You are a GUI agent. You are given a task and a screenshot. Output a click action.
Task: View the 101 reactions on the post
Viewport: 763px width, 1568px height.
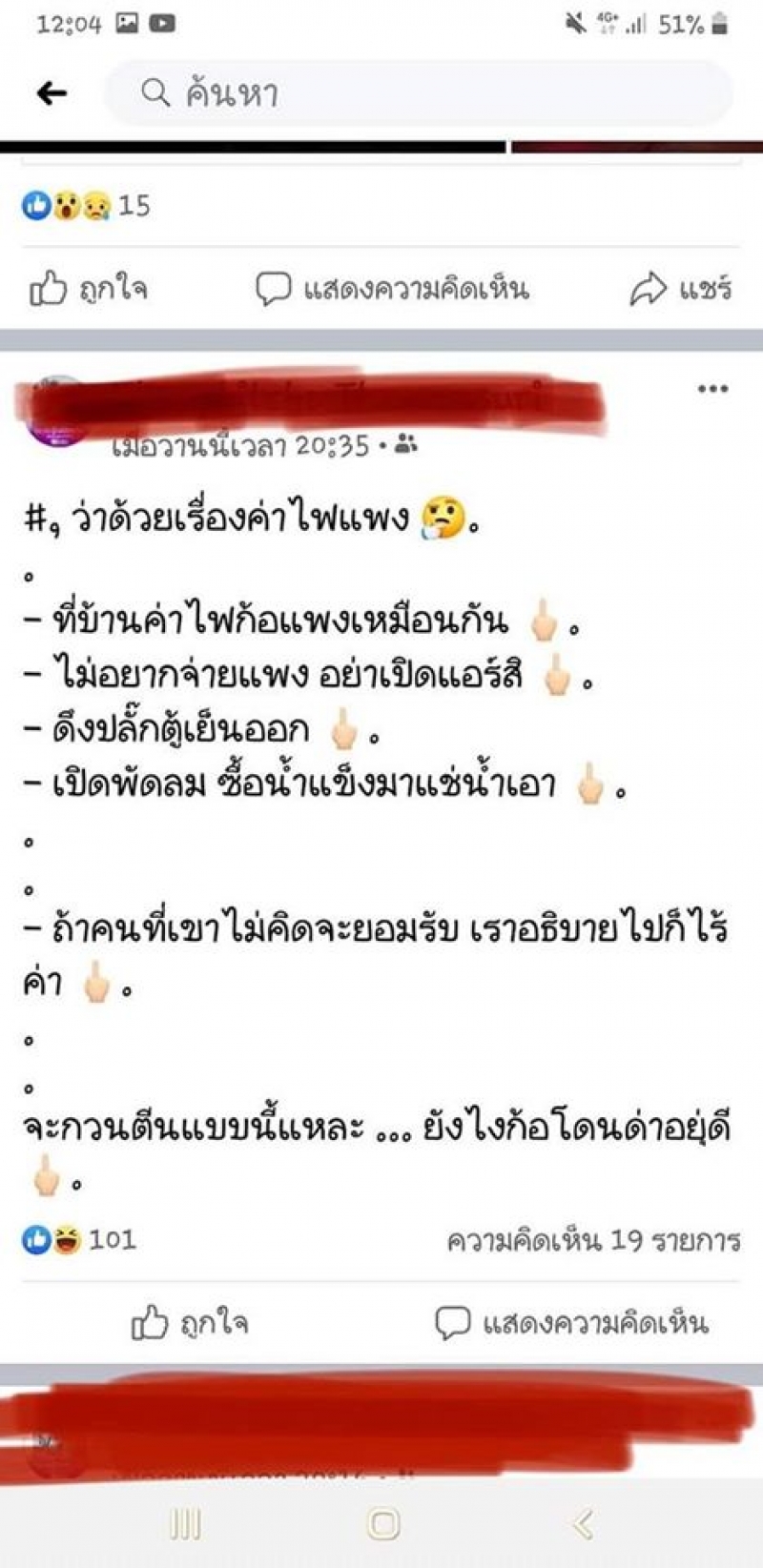[x=79, y=1240]
